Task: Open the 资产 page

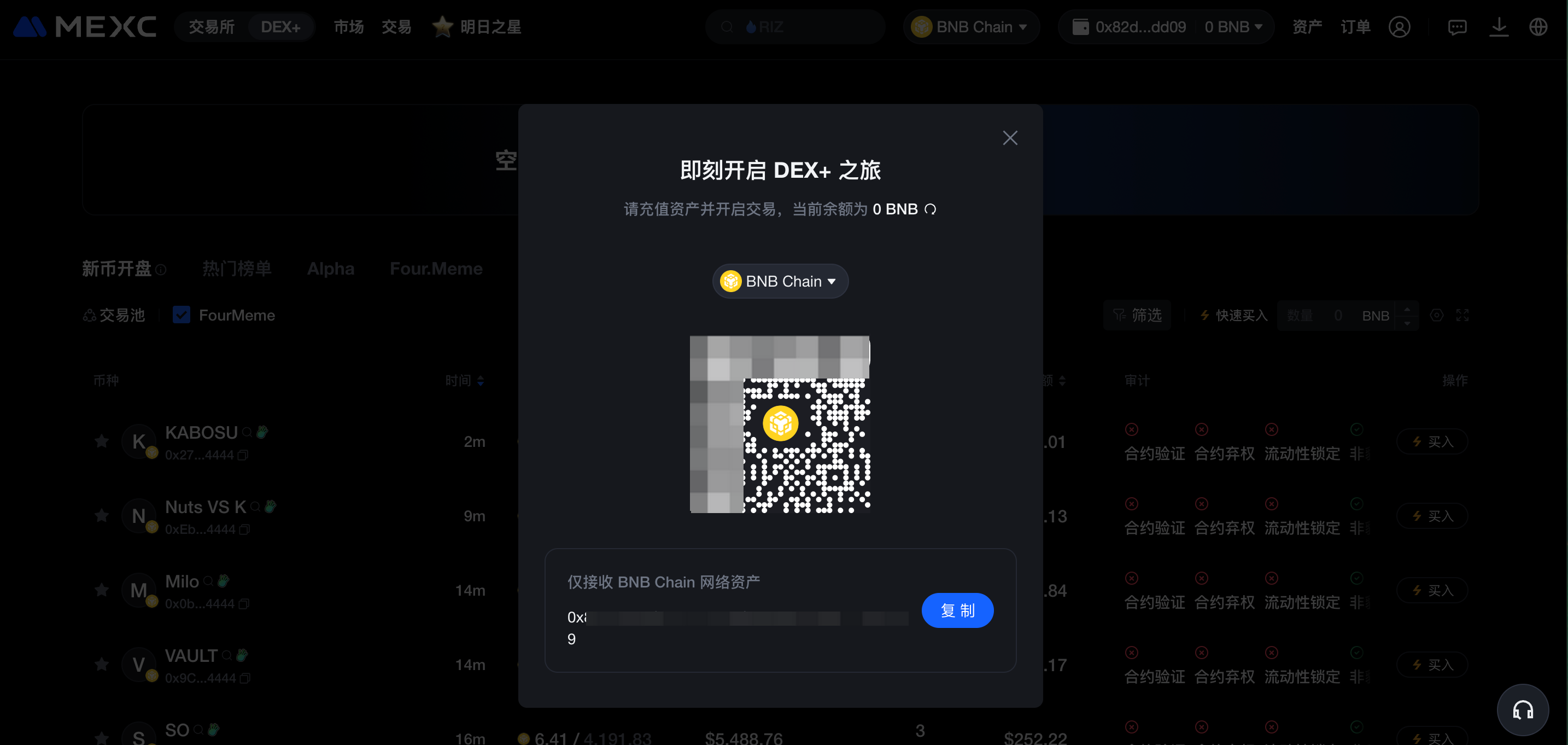Action: (1307, 27)
